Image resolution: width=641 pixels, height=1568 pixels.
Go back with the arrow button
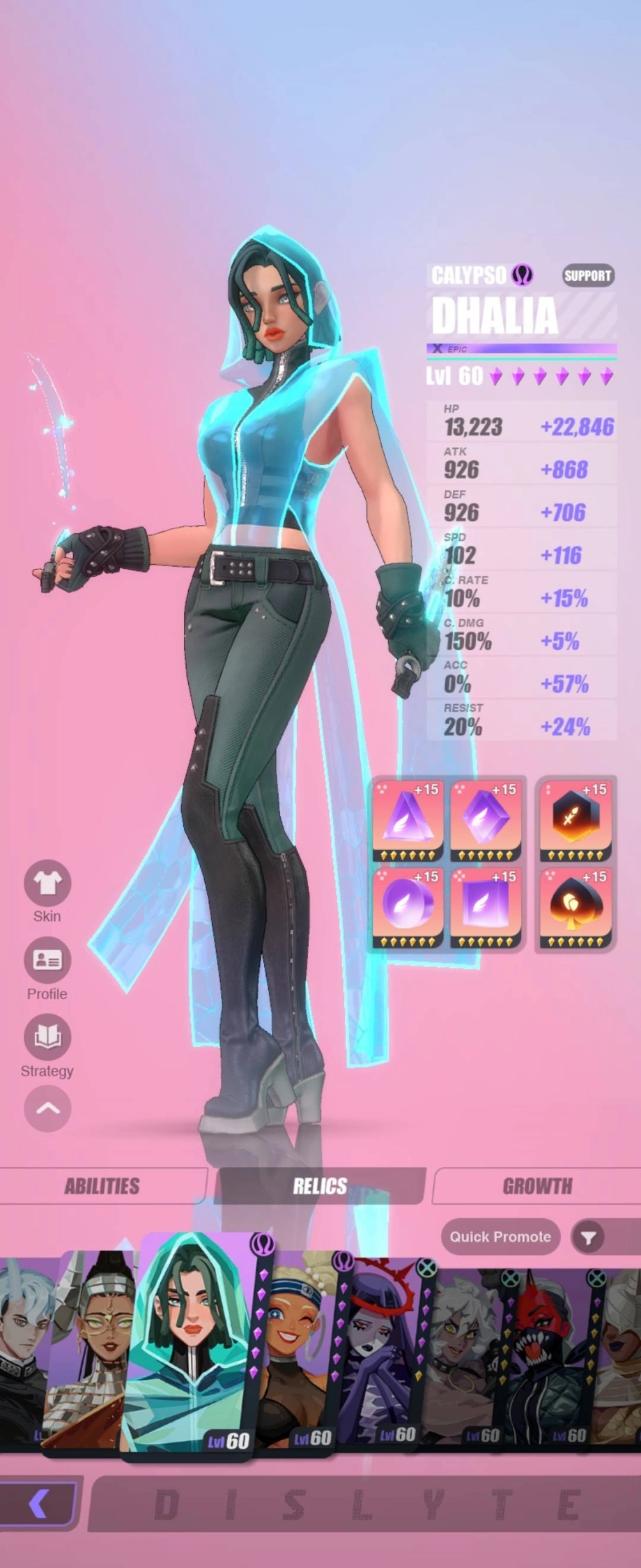tap(38, 1504)
